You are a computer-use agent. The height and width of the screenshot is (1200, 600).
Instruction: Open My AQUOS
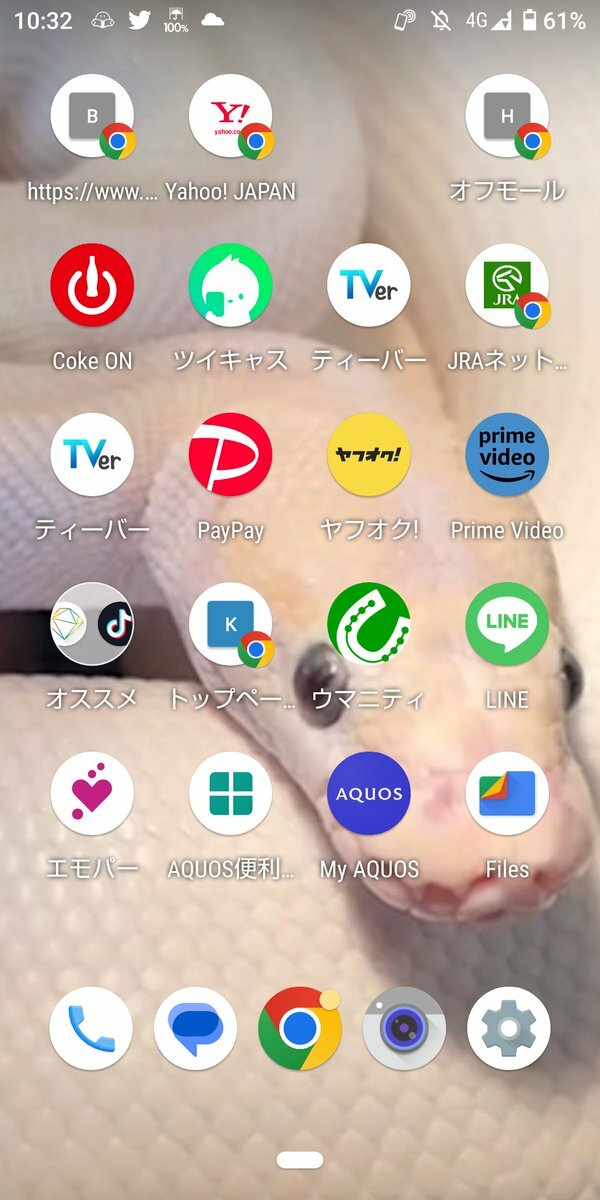(x=369, y=795)
